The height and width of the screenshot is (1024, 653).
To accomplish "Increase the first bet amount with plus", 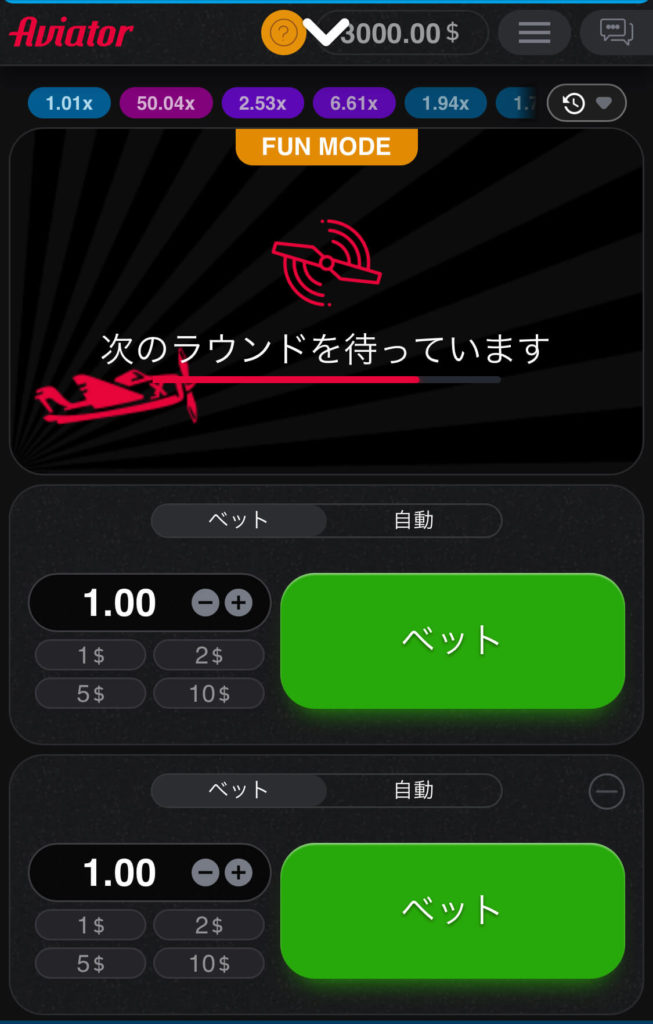I will 238,603.
